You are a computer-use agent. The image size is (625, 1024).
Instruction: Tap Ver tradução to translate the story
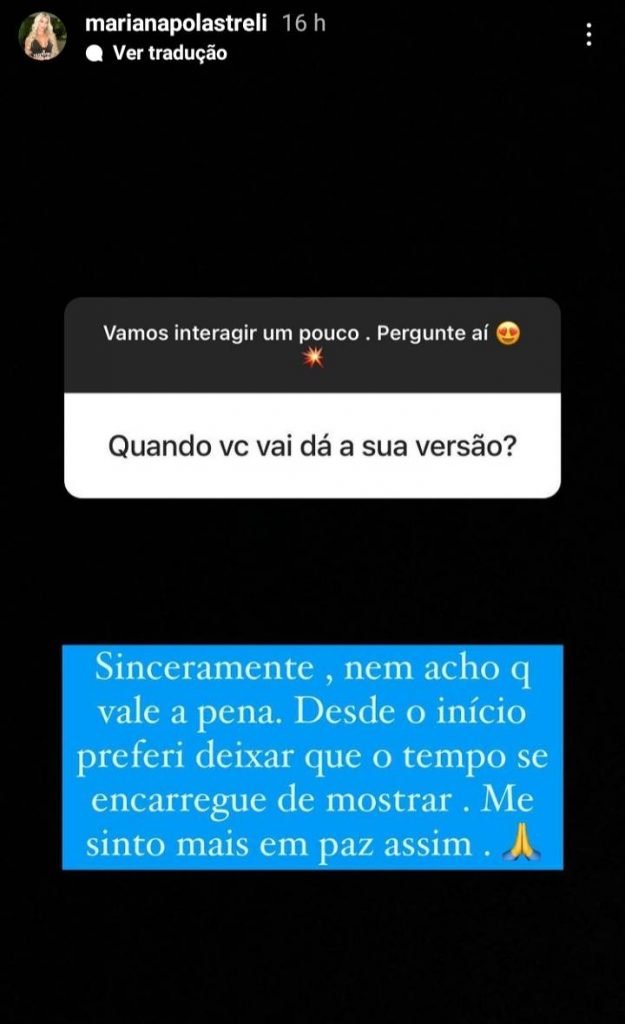click(169, 53)
